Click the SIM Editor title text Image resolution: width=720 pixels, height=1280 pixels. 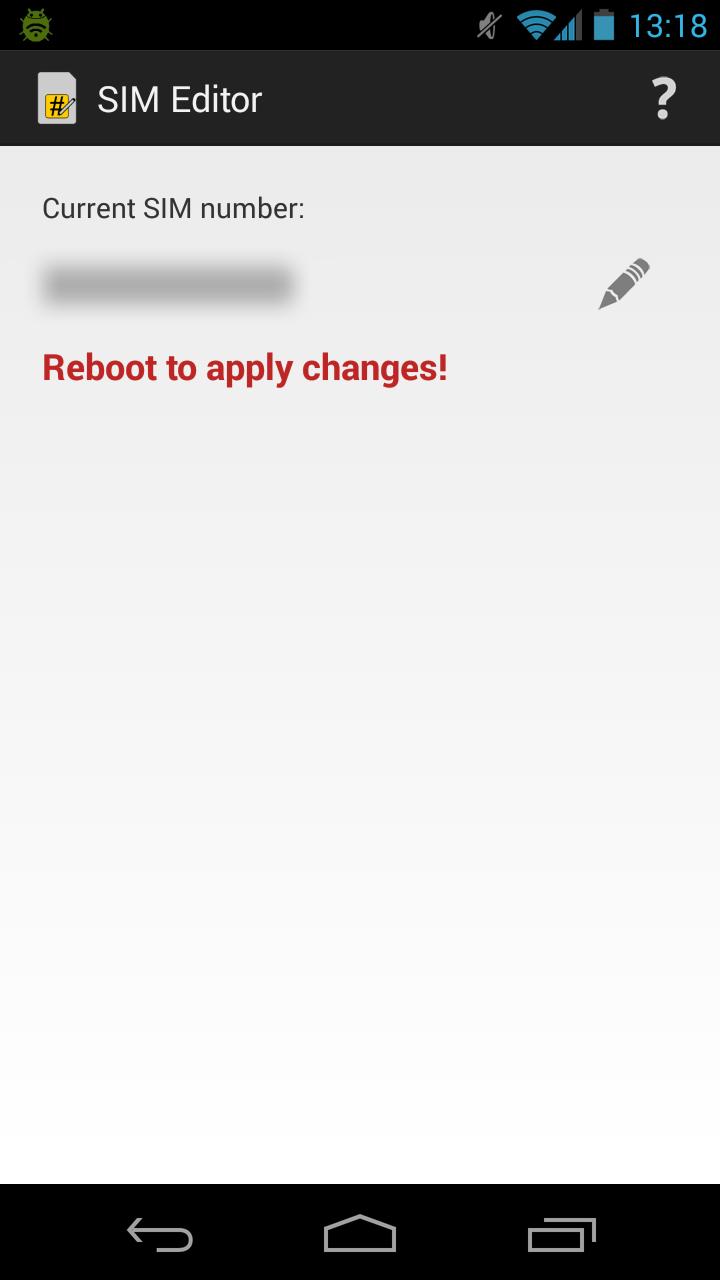(x=179, y=98)
